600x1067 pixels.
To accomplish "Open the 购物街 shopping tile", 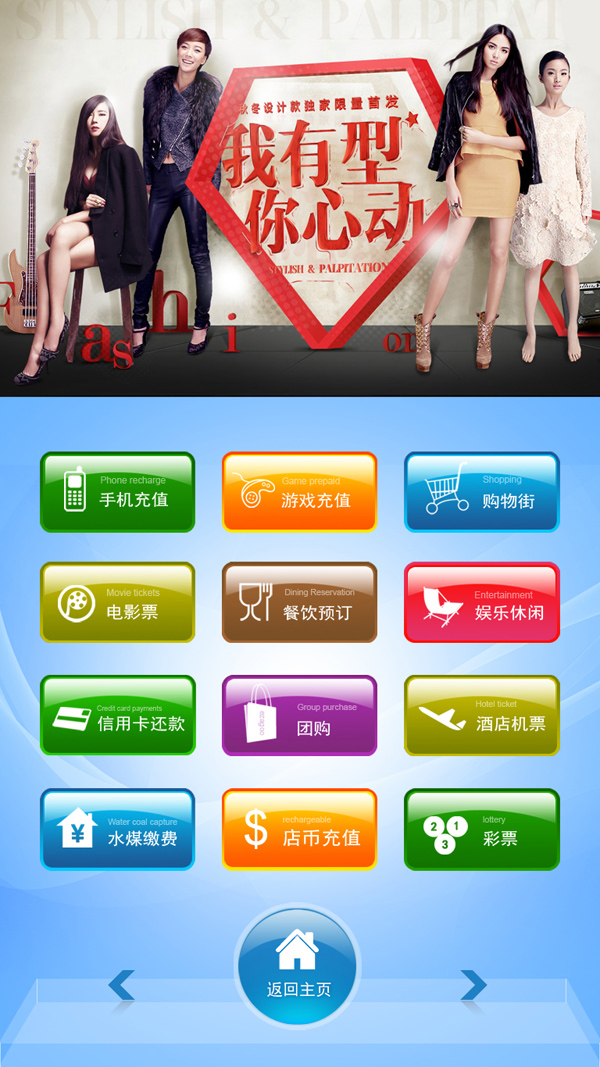I will [x=481, y=492].
